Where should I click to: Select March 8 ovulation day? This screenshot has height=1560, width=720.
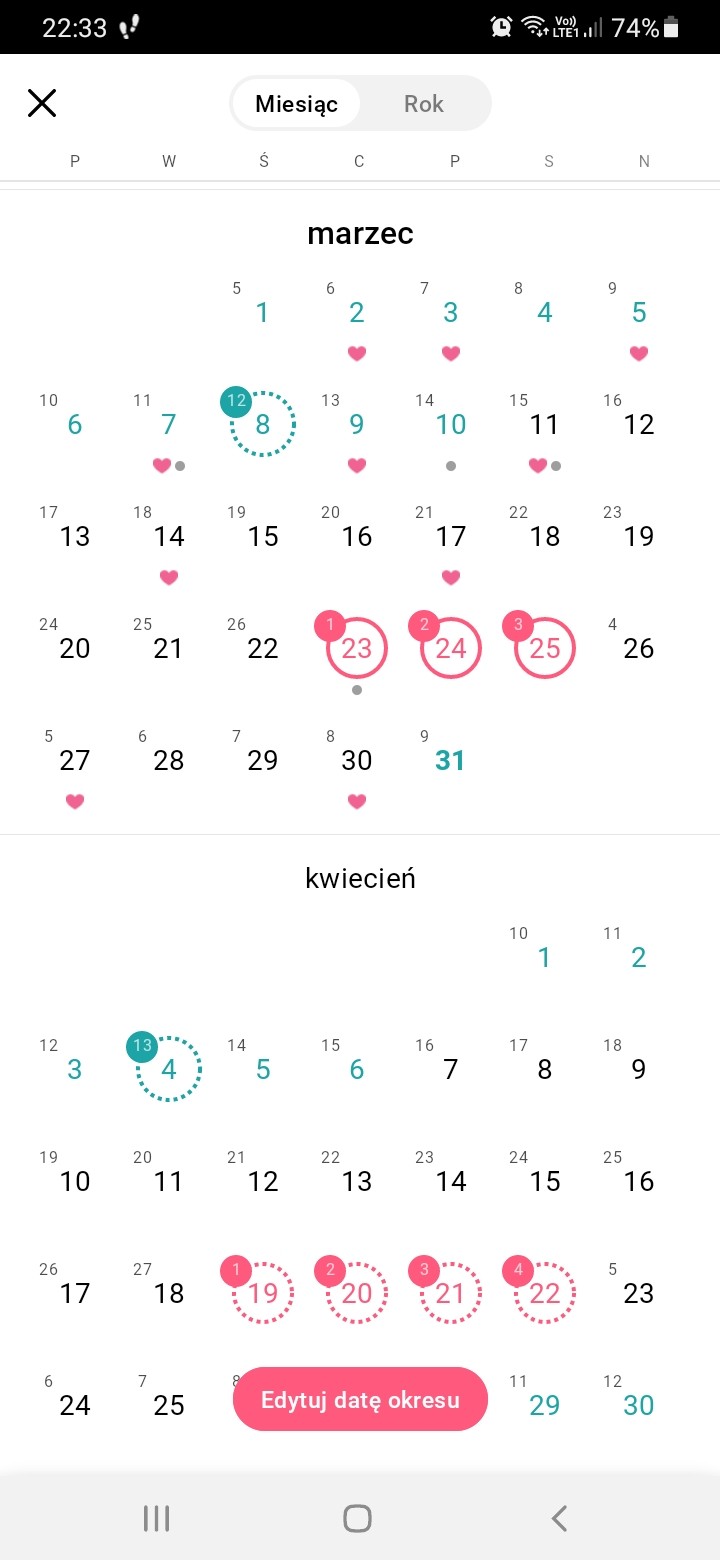pyautogui.click(x=262, y=424)
